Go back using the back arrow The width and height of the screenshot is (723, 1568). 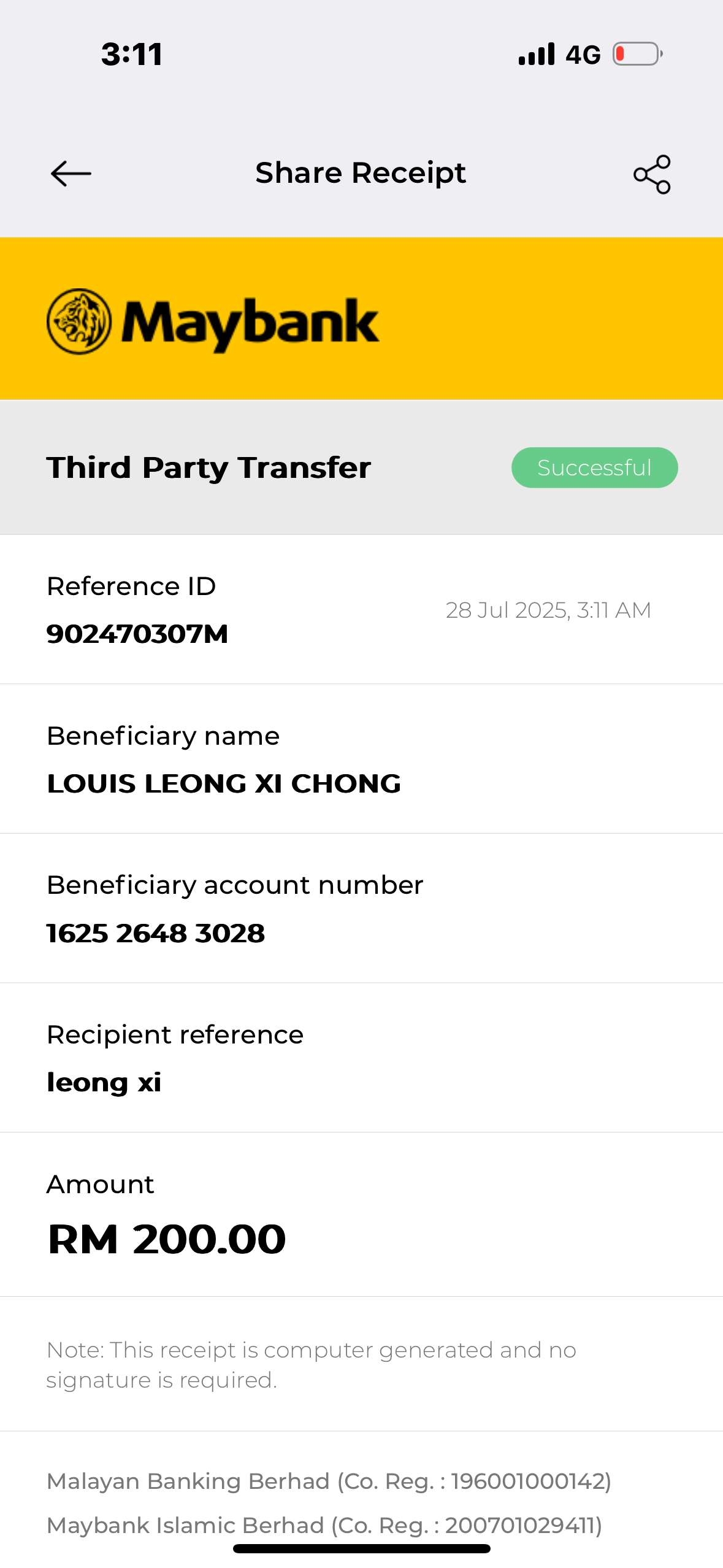pyautogui.click(x=71, y=174)
